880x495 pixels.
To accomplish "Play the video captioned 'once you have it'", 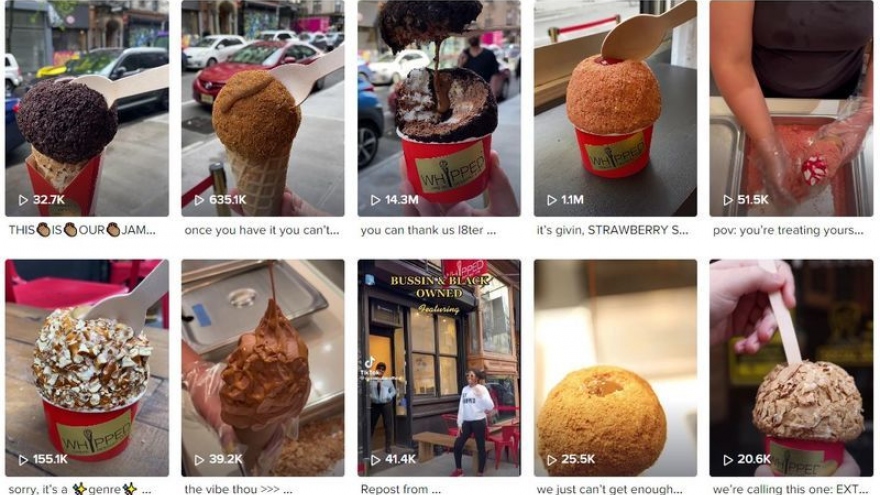I will click(x=263, y=108).
